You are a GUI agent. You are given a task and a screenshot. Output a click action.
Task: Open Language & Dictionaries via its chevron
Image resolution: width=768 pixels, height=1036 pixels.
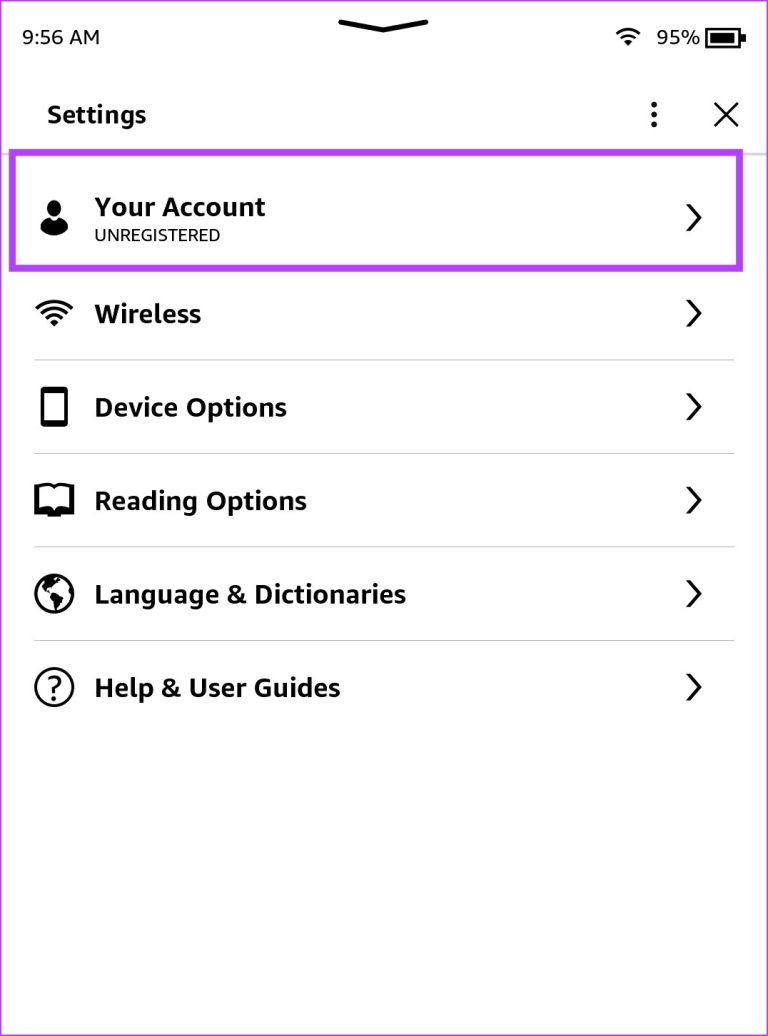coord(694,594)
